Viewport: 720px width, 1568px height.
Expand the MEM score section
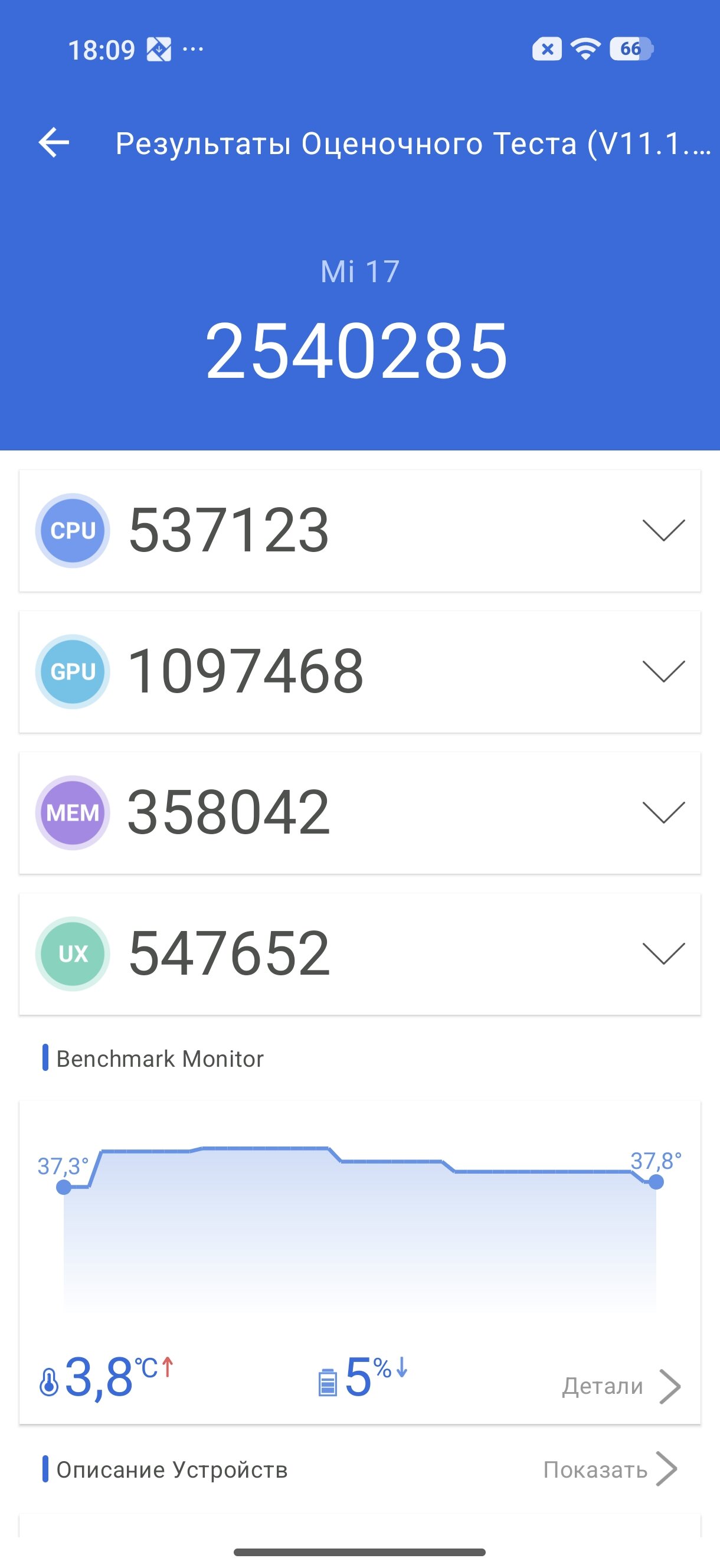(663, 812)
